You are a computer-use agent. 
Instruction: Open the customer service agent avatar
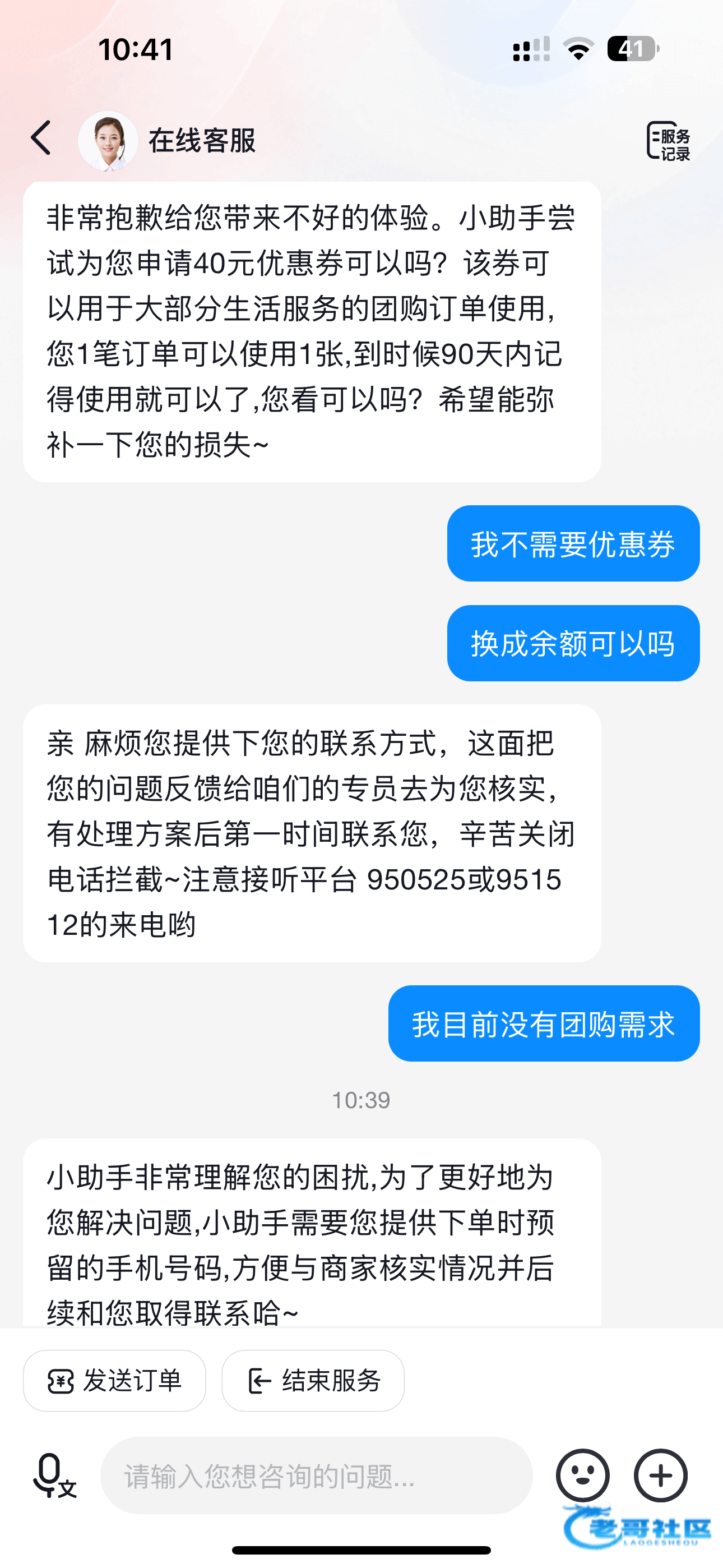pyautogui.click(x=108, y=141)
